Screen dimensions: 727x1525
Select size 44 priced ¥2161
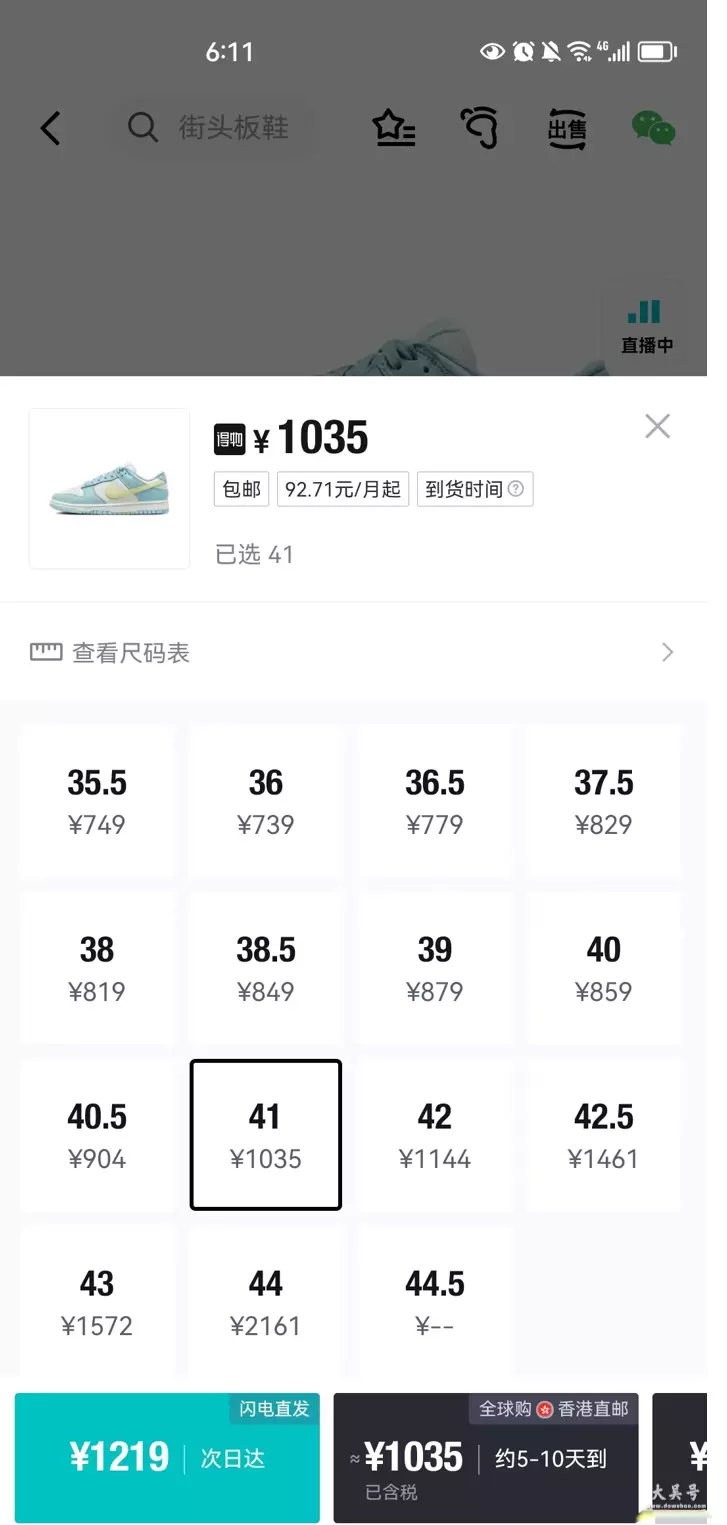click(x=266, y=1303)
